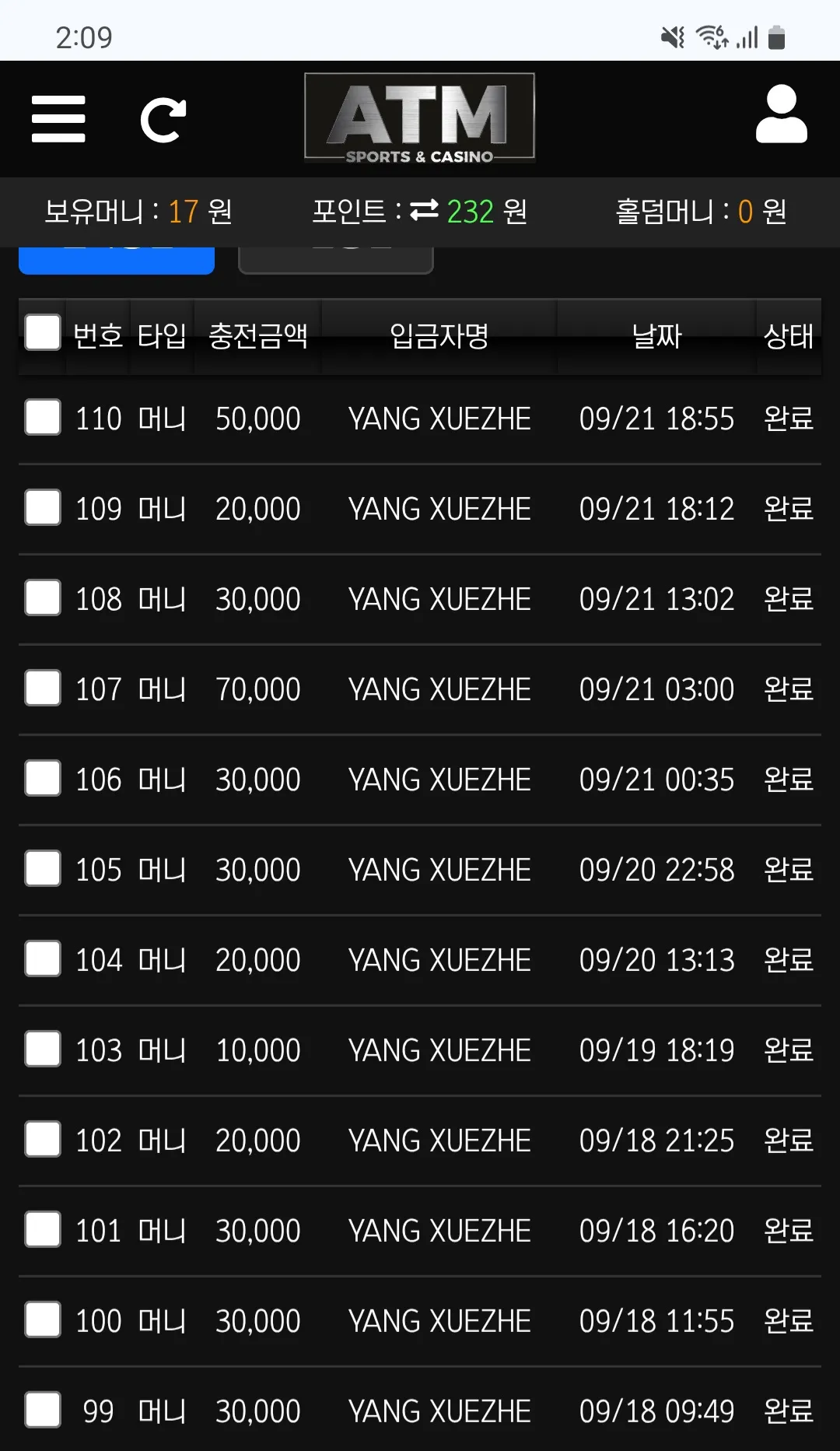Tick the checkbox for row 106
The width and height of the screenshot is (840, 1451).
43,778
